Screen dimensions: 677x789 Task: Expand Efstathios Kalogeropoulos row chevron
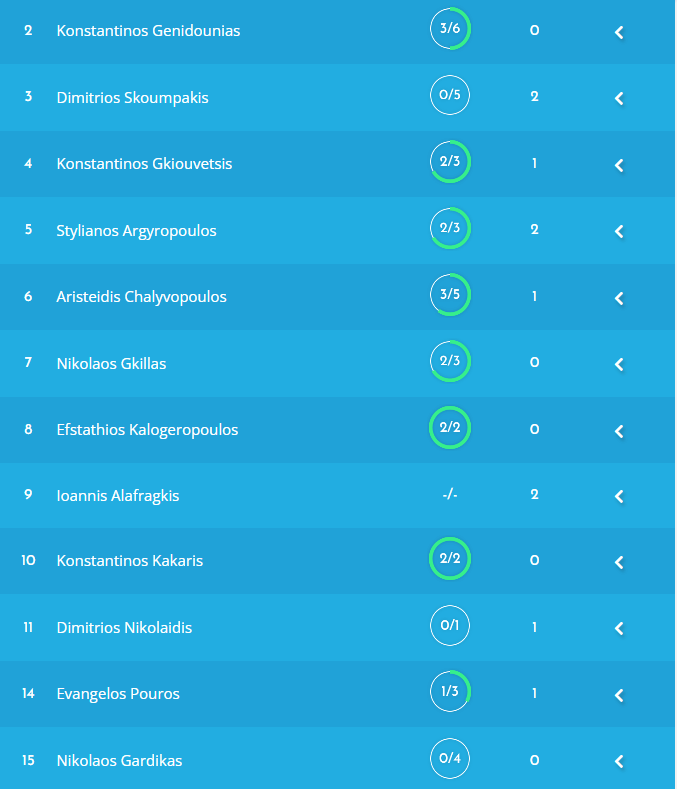click(619, 430)
